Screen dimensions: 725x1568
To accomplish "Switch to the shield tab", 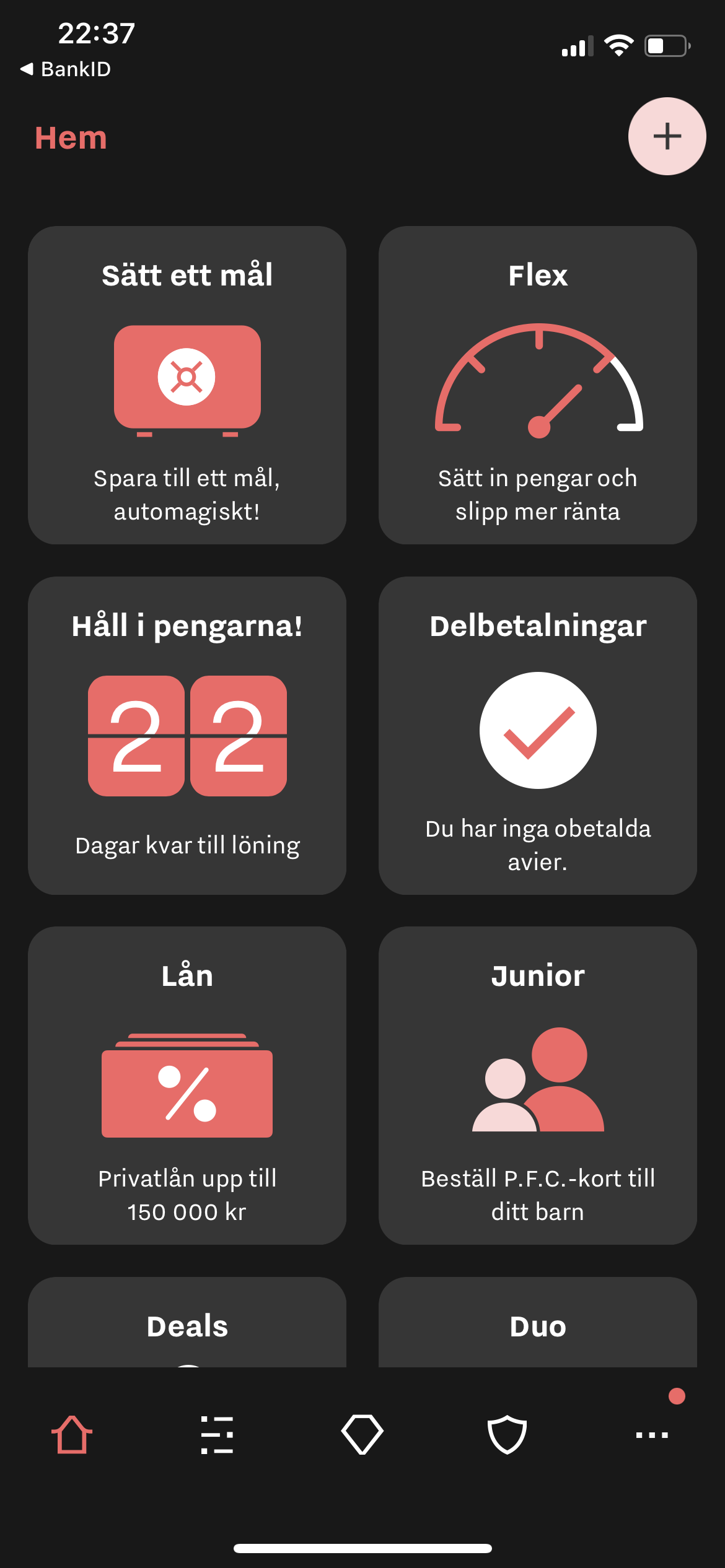I will click(507, 1434).
